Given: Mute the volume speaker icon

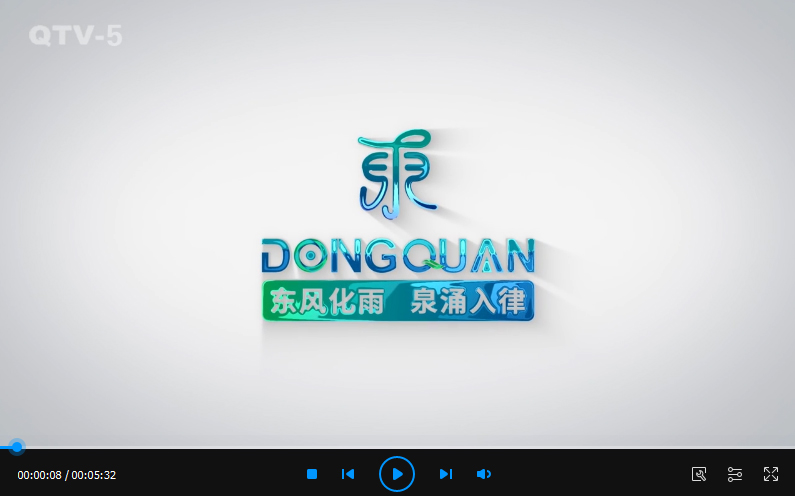Looking at the screenshot, I should click(483, 474).
